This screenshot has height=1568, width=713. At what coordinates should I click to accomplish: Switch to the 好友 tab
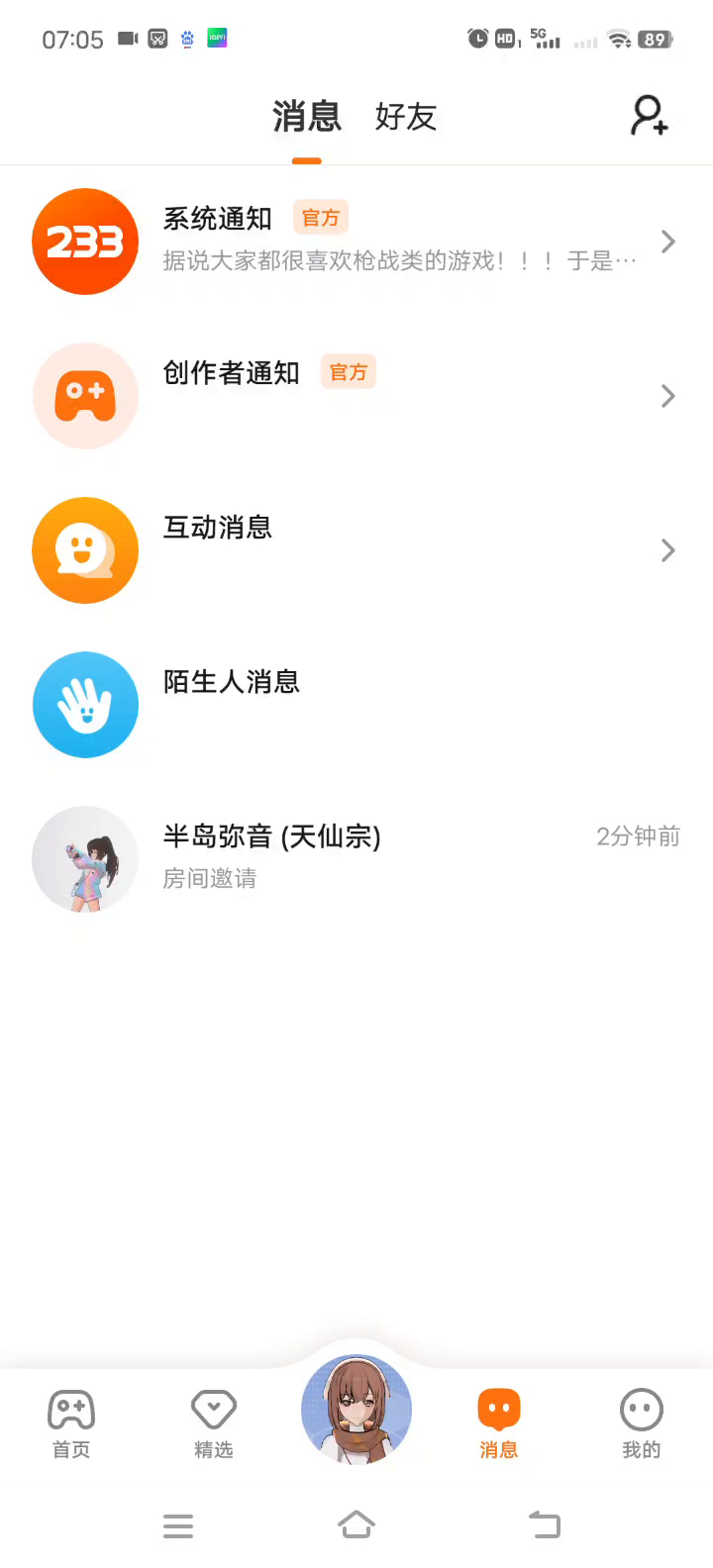(x=405, y=117)
